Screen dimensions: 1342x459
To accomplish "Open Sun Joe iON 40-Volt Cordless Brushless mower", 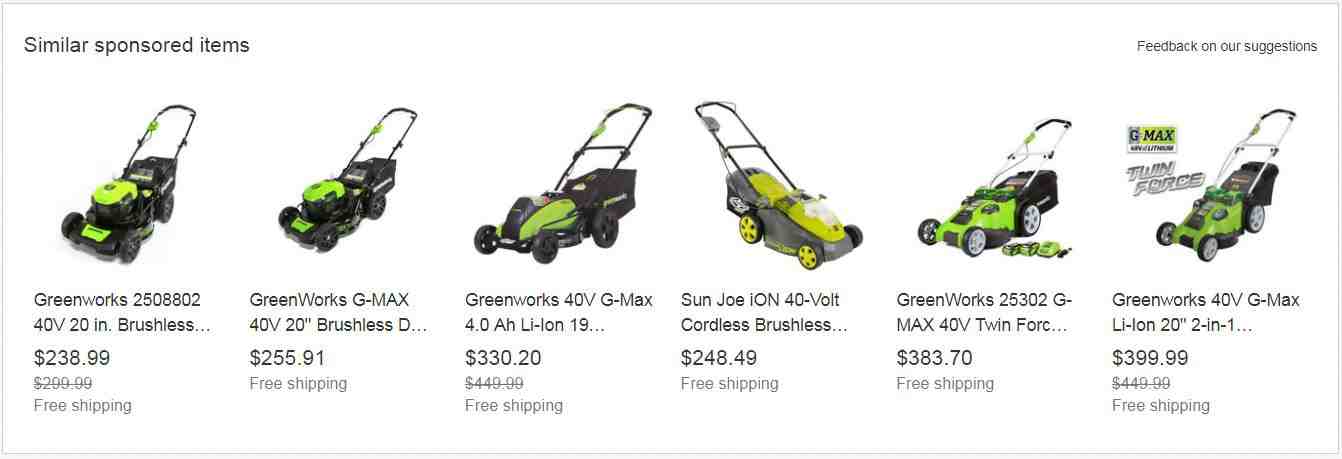I will click(x=763, y=312).
